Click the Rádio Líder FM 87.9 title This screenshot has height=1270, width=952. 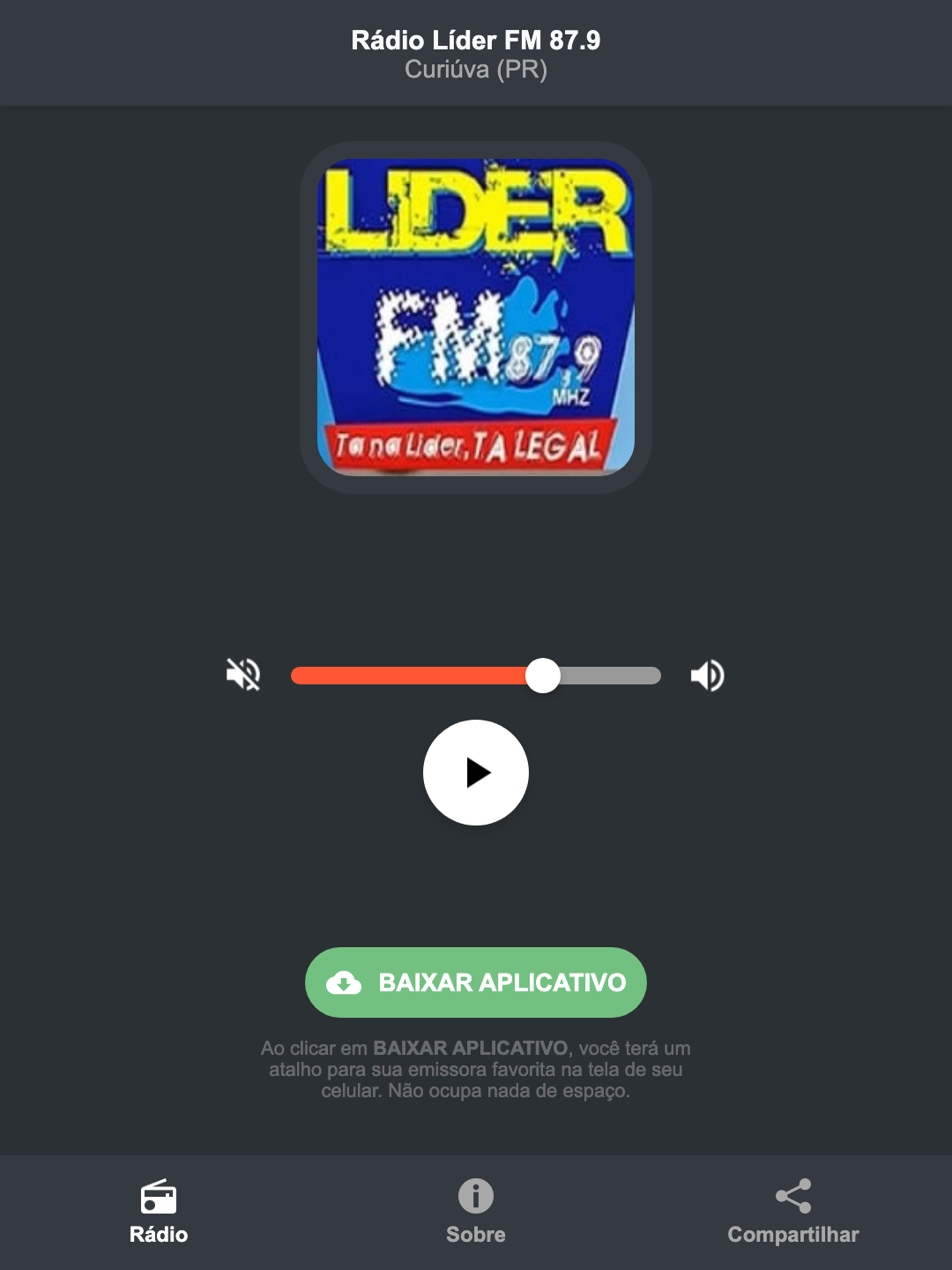click(x=476, y=37)
